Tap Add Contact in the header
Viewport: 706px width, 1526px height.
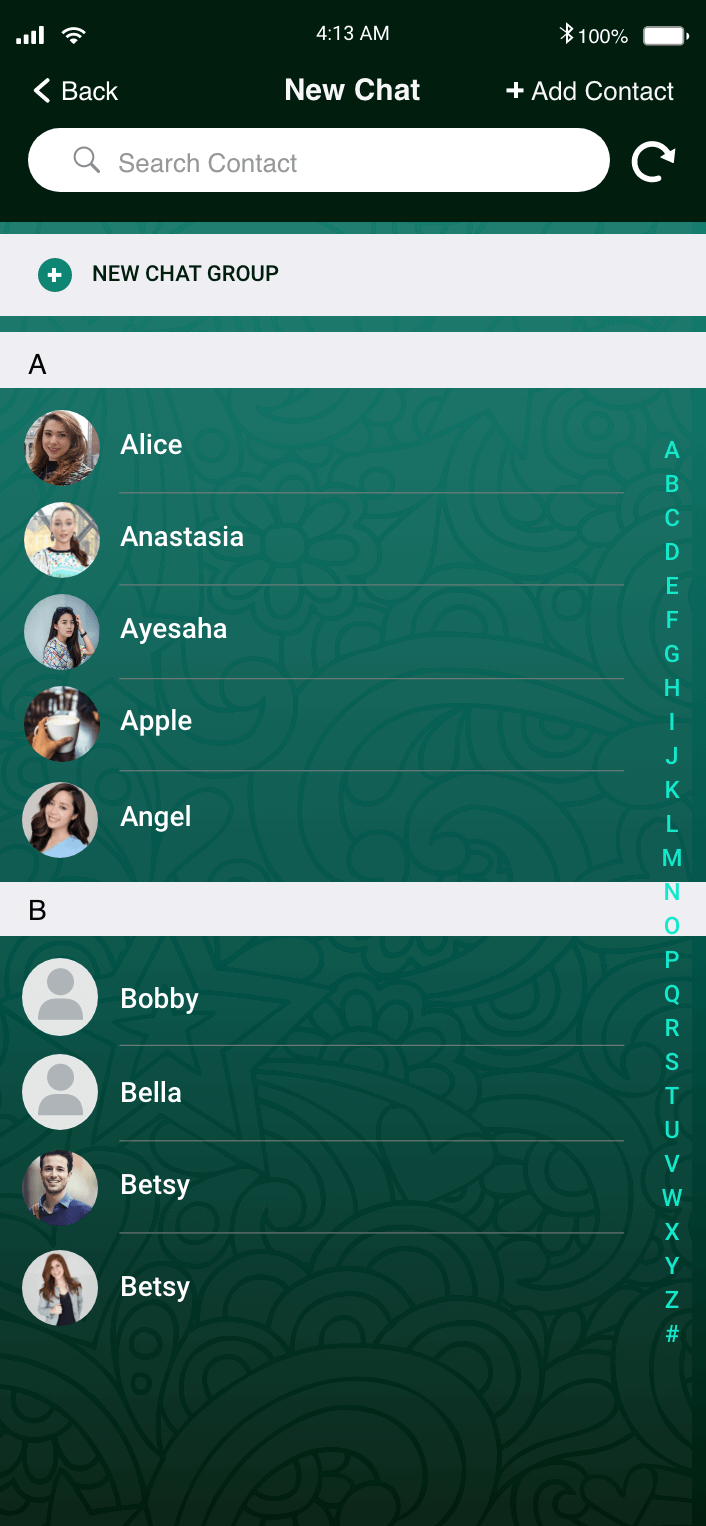(590, 91)
